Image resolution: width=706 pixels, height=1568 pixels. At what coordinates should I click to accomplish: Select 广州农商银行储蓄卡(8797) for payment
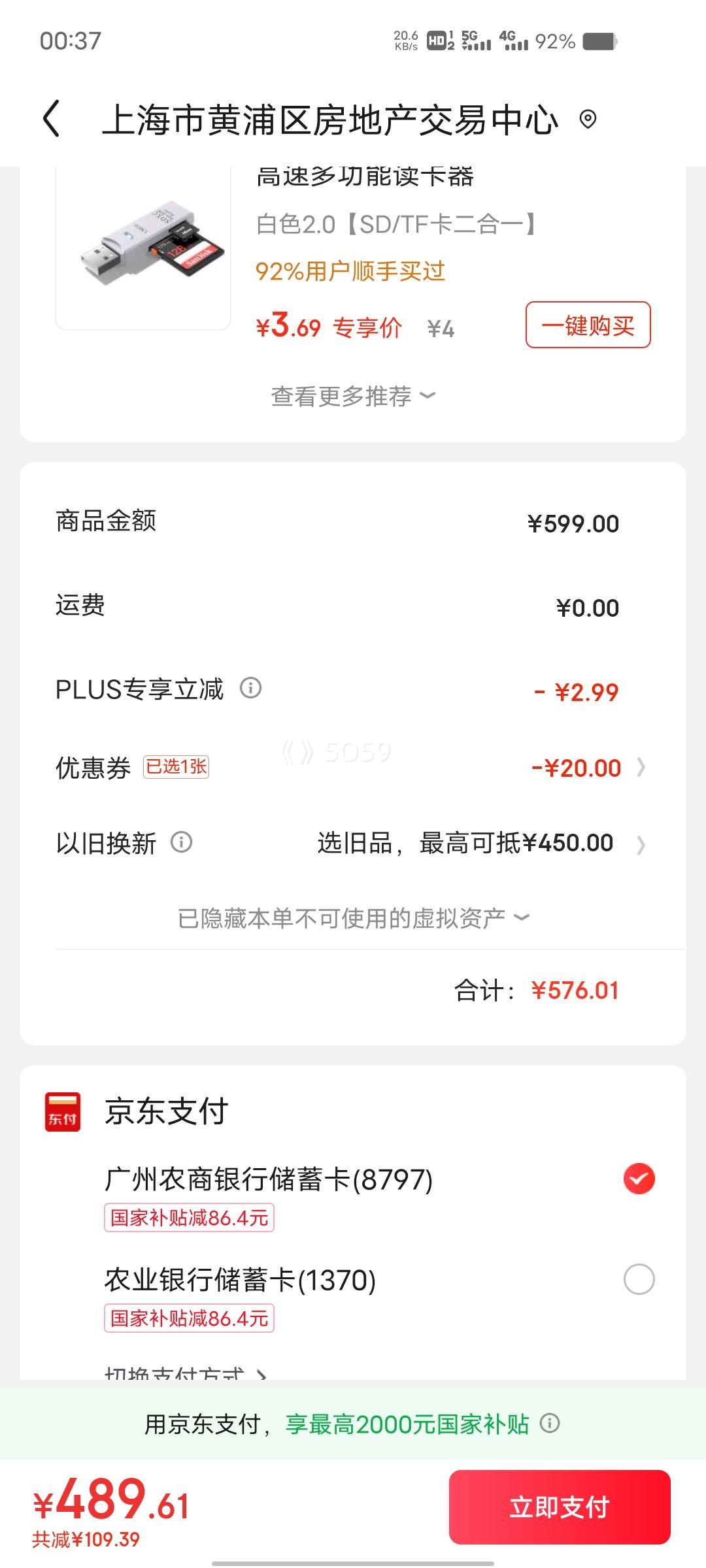pyautogui.click(x=639, y=1179)
